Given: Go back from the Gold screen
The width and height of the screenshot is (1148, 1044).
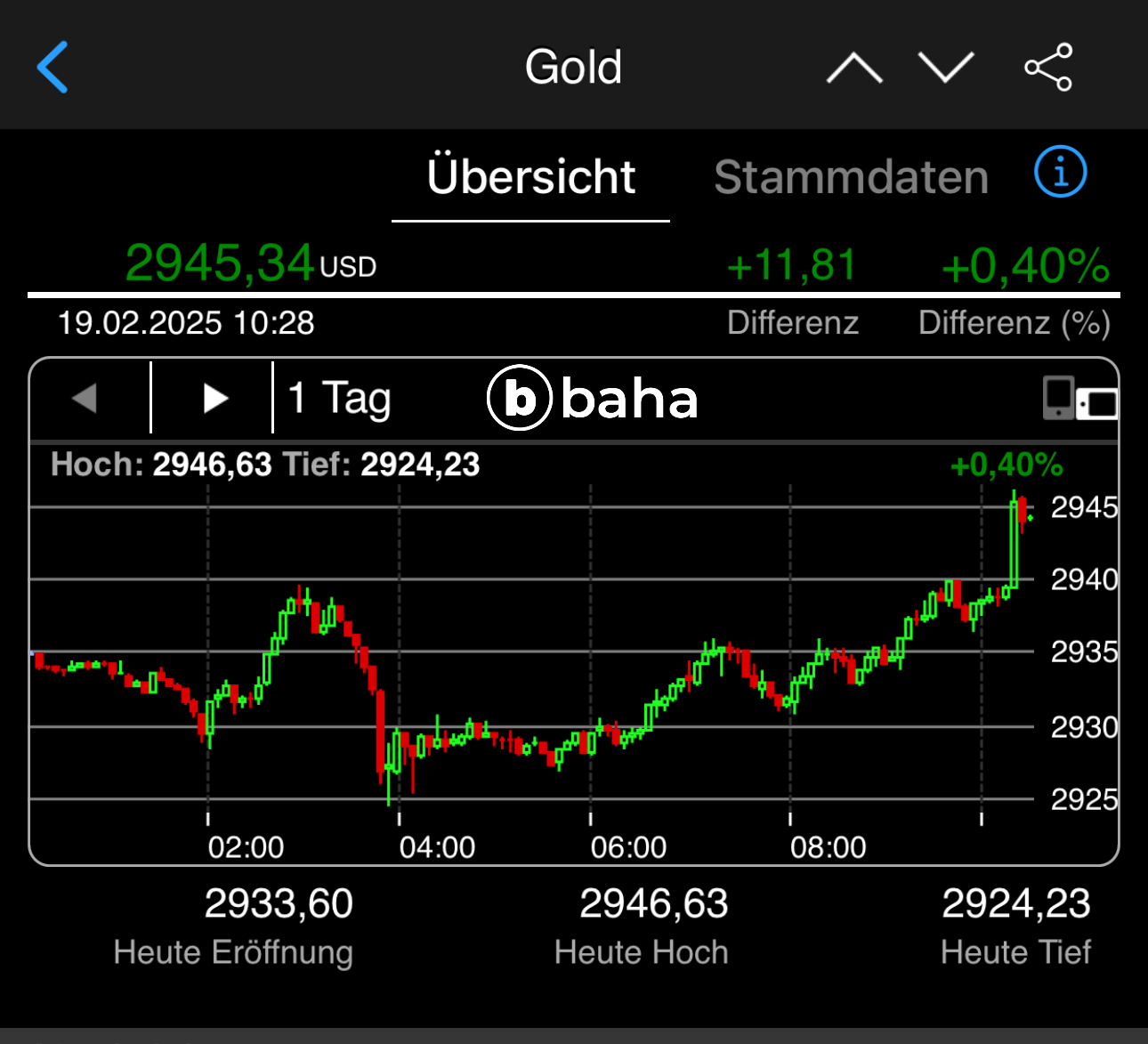Looking at the screenshot, I should click(53, 67).
